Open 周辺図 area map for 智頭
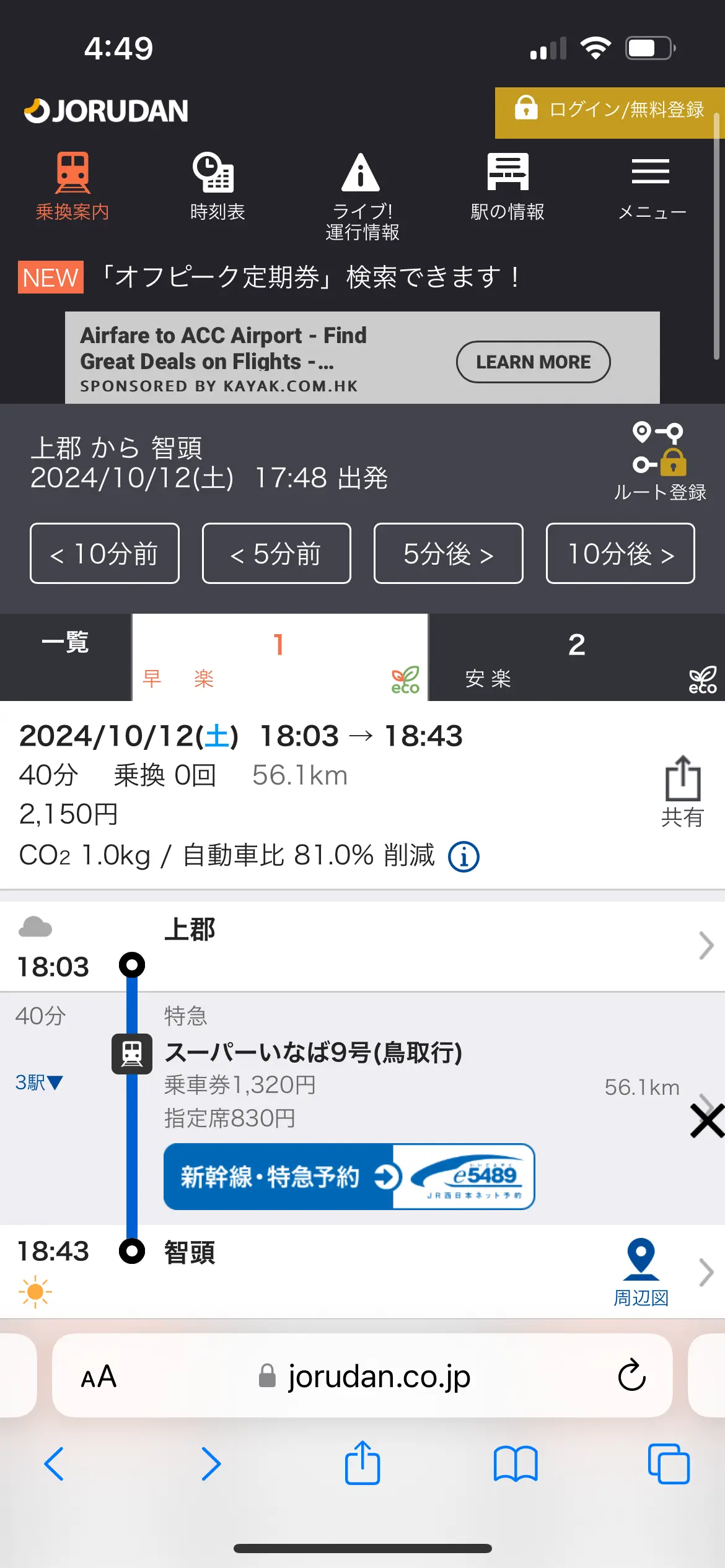The height and width of the screenshot is (1568, 725). point(641,1273)
